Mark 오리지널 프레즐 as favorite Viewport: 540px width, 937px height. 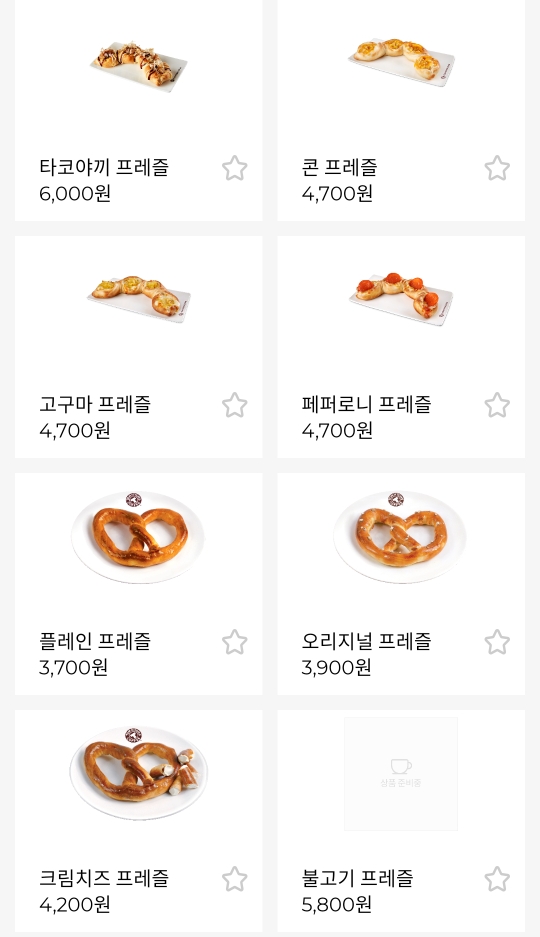tap(497, 642)
